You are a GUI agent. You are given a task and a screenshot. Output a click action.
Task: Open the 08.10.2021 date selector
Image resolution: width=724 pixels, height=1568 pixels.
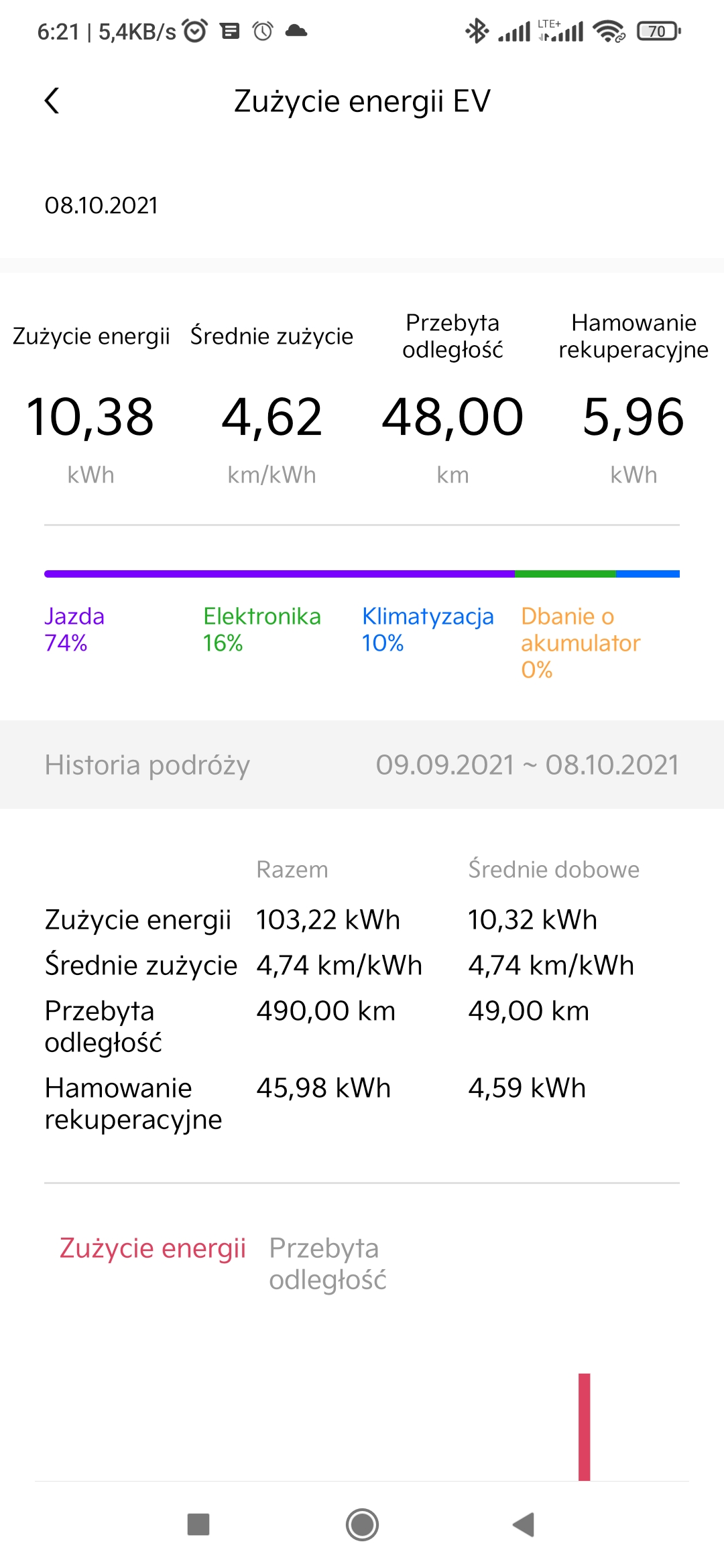pos(101,205)
